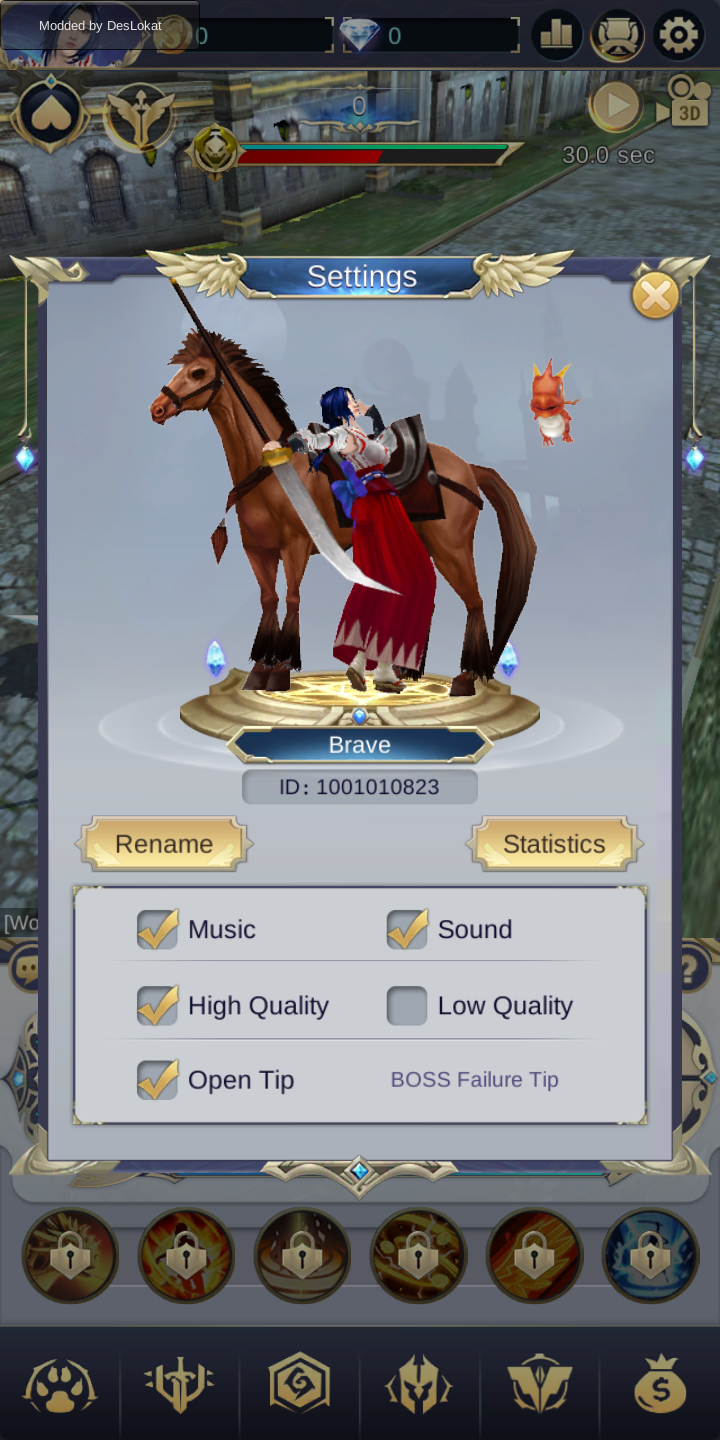720x1440 pixels.
Task: Tap the play speed button
Action: coord(615,105)
